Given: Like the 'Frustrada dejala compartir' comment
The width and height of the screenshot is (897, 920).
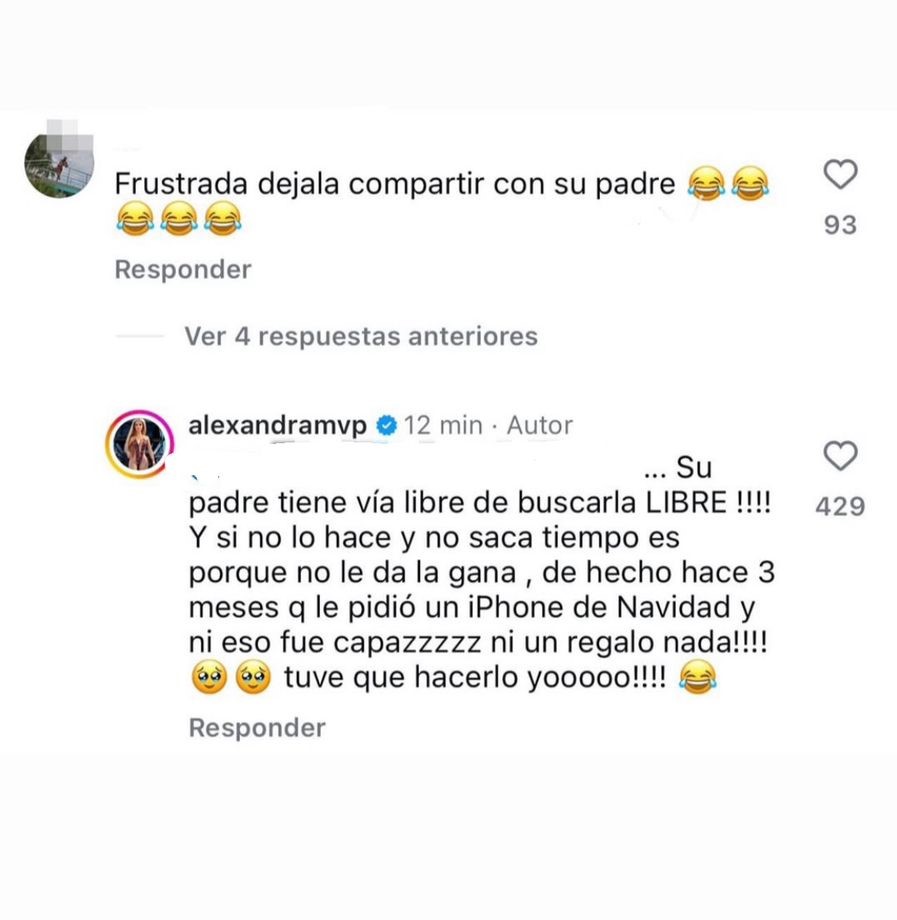Looking at the screenshot, I should [x=842, y=176].
